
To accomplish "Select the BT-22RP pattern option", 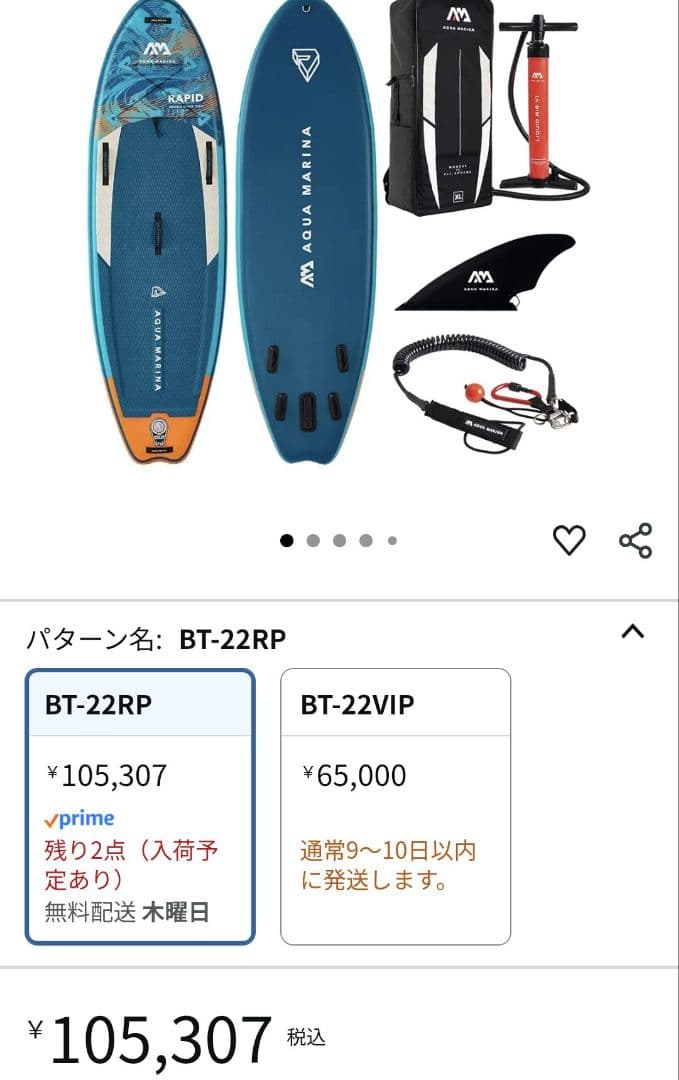I will tap(140, 806).
